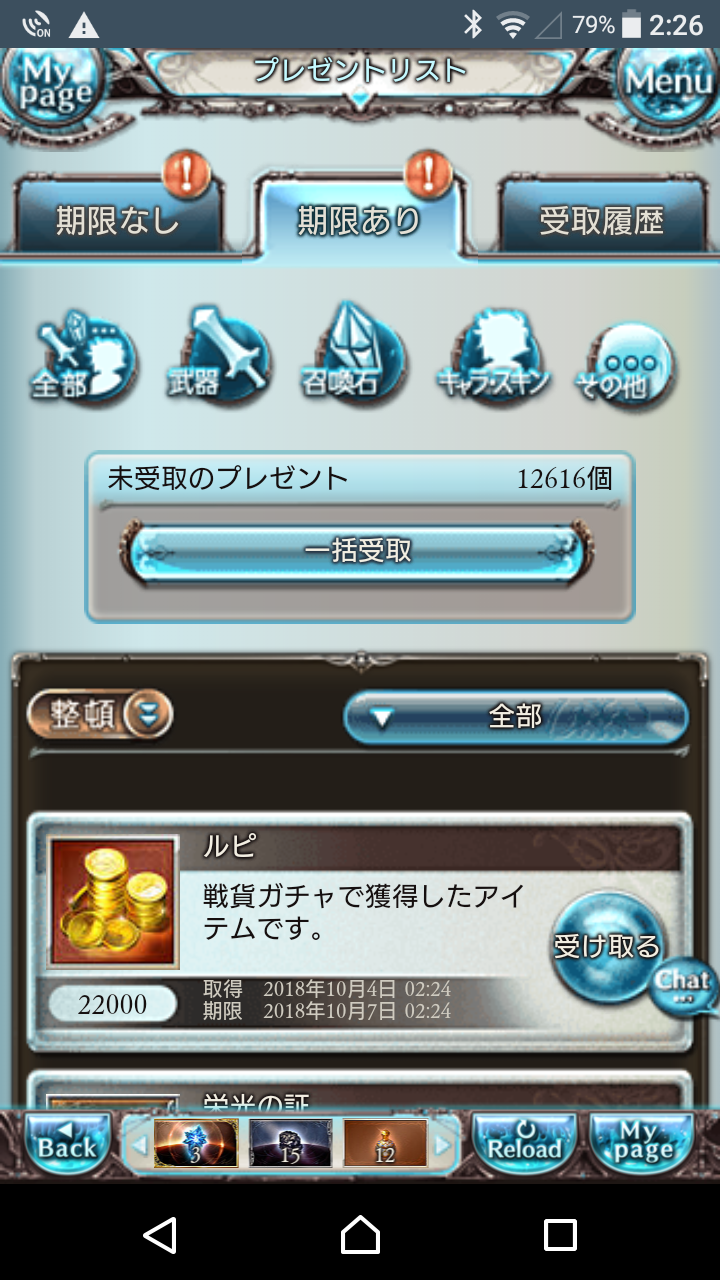Expand the 全部 dropdown filter

click(515, 716)
